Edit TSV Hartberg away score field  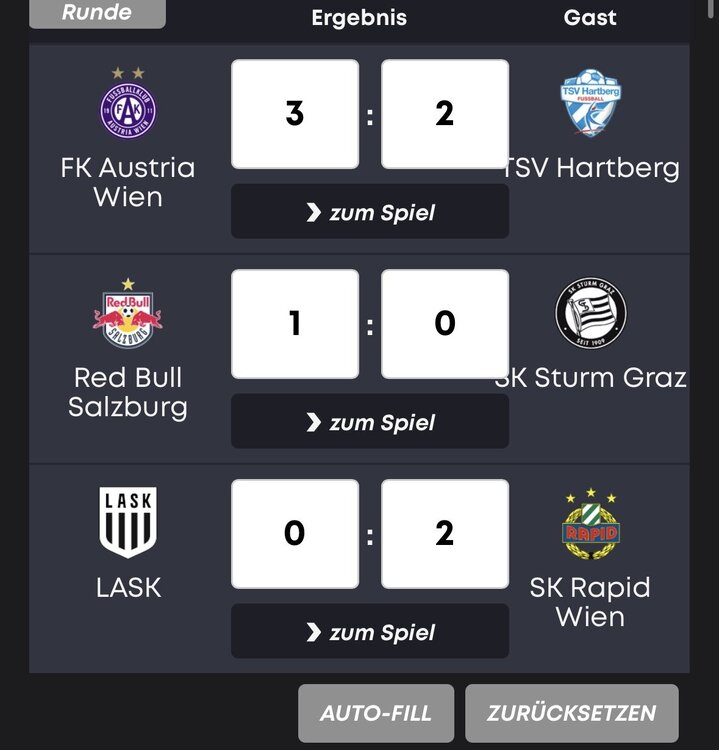(444, 114)
